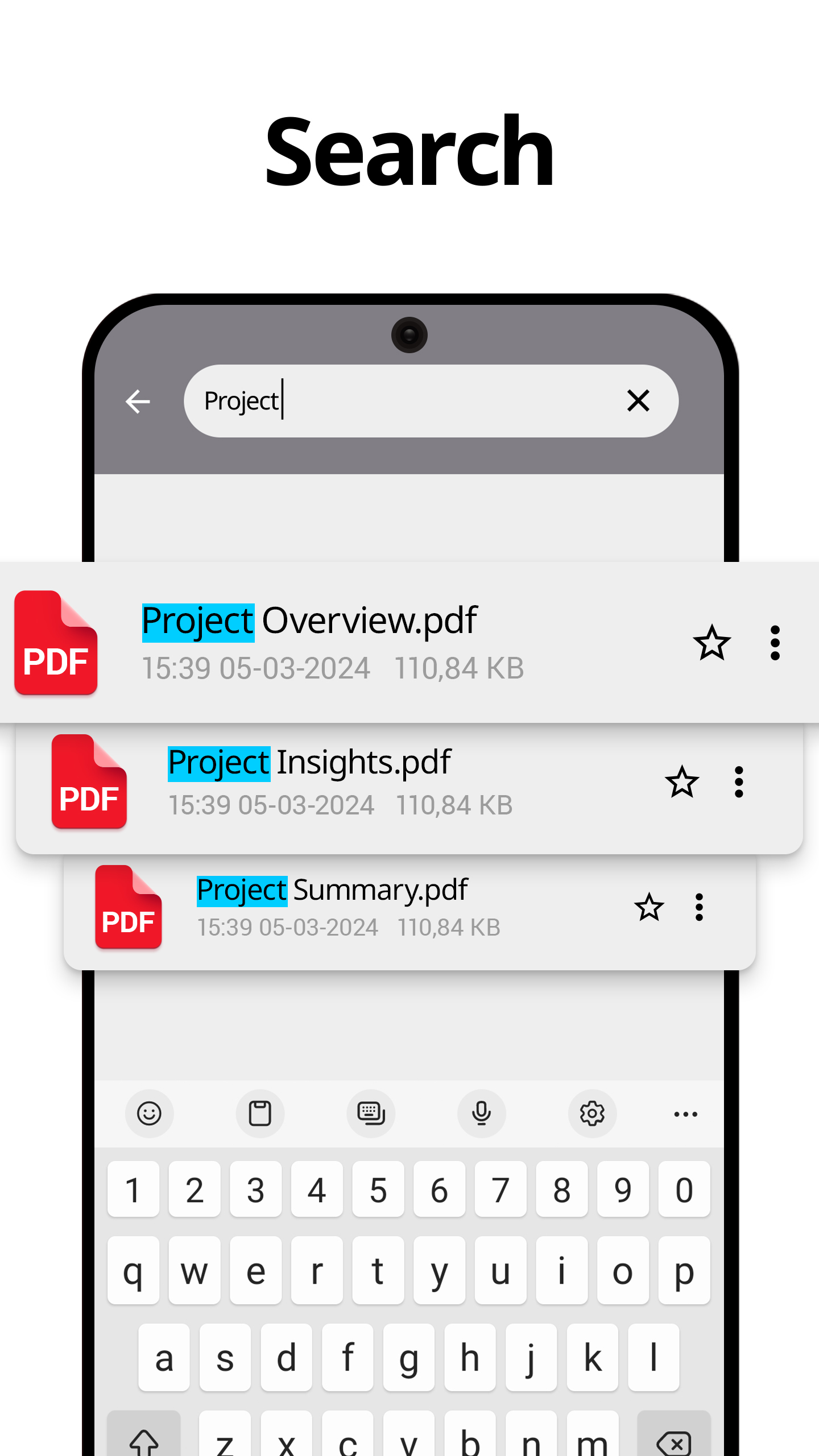Mark Project Insights.pdf as favorite
Viewport: 819px width, 1456px height.
[681, 784]
